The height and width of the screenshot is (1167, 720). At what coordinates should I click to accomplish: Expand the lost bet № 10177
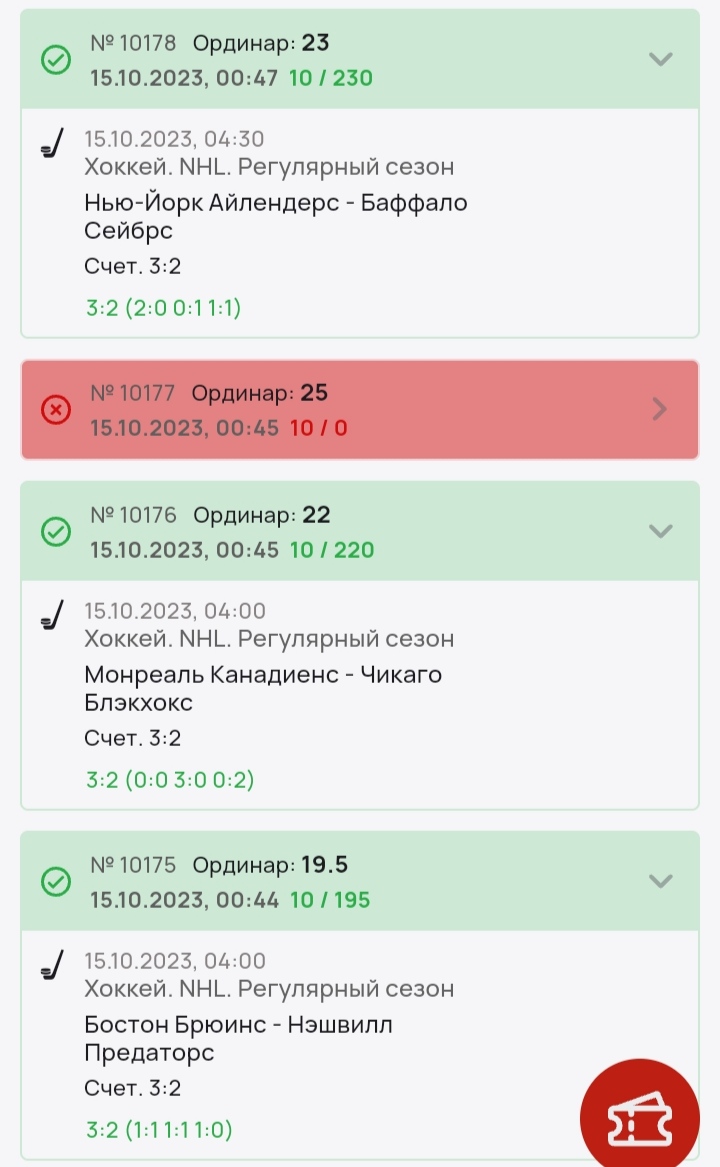660,409
